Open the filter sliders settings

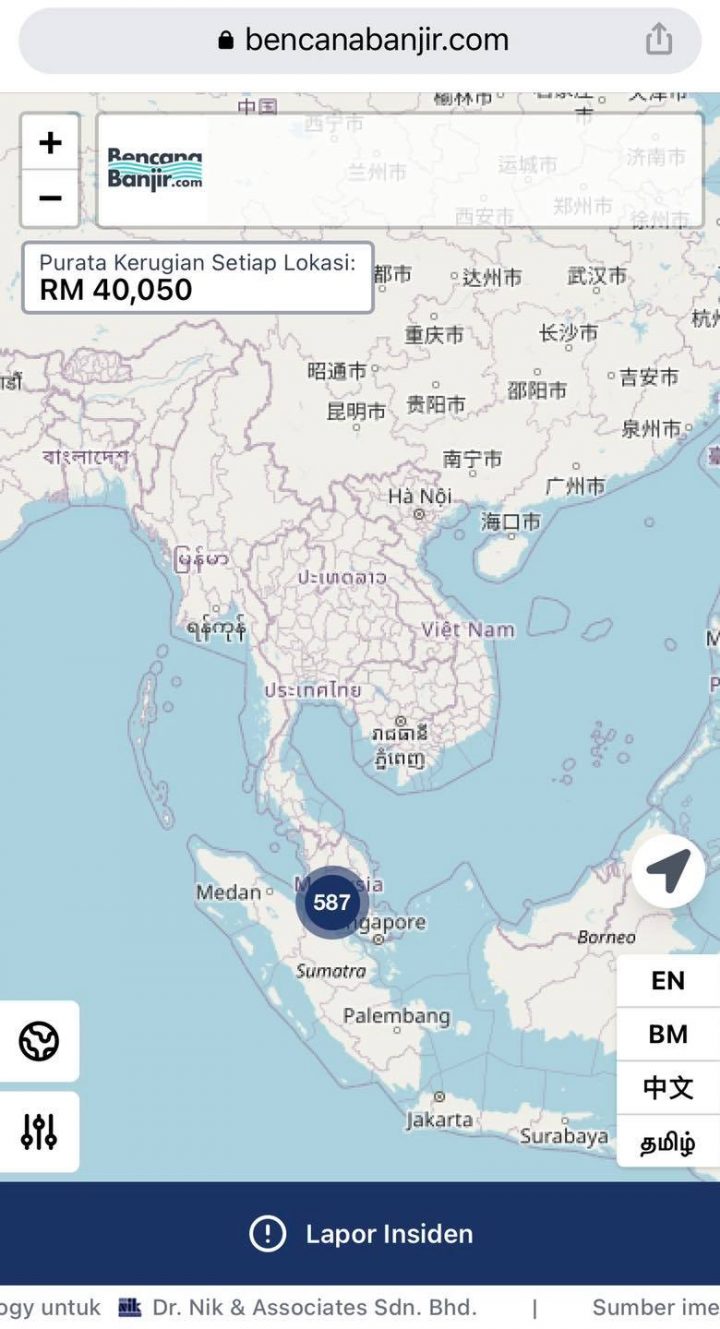click(39, 1132)
